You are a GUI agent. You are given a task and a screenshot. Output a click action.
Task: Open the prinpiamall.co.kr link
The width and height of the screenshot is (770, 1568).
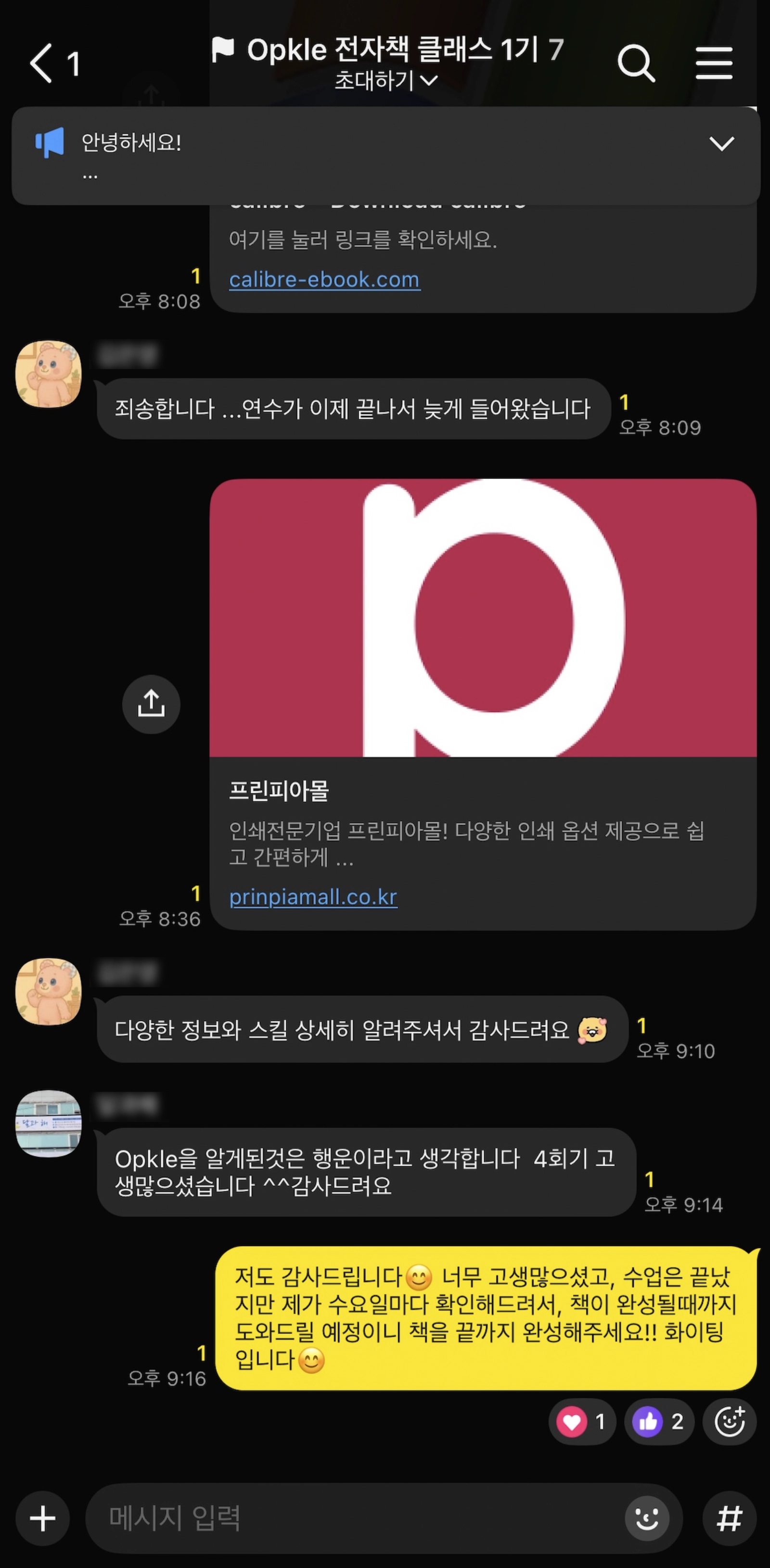313,897
